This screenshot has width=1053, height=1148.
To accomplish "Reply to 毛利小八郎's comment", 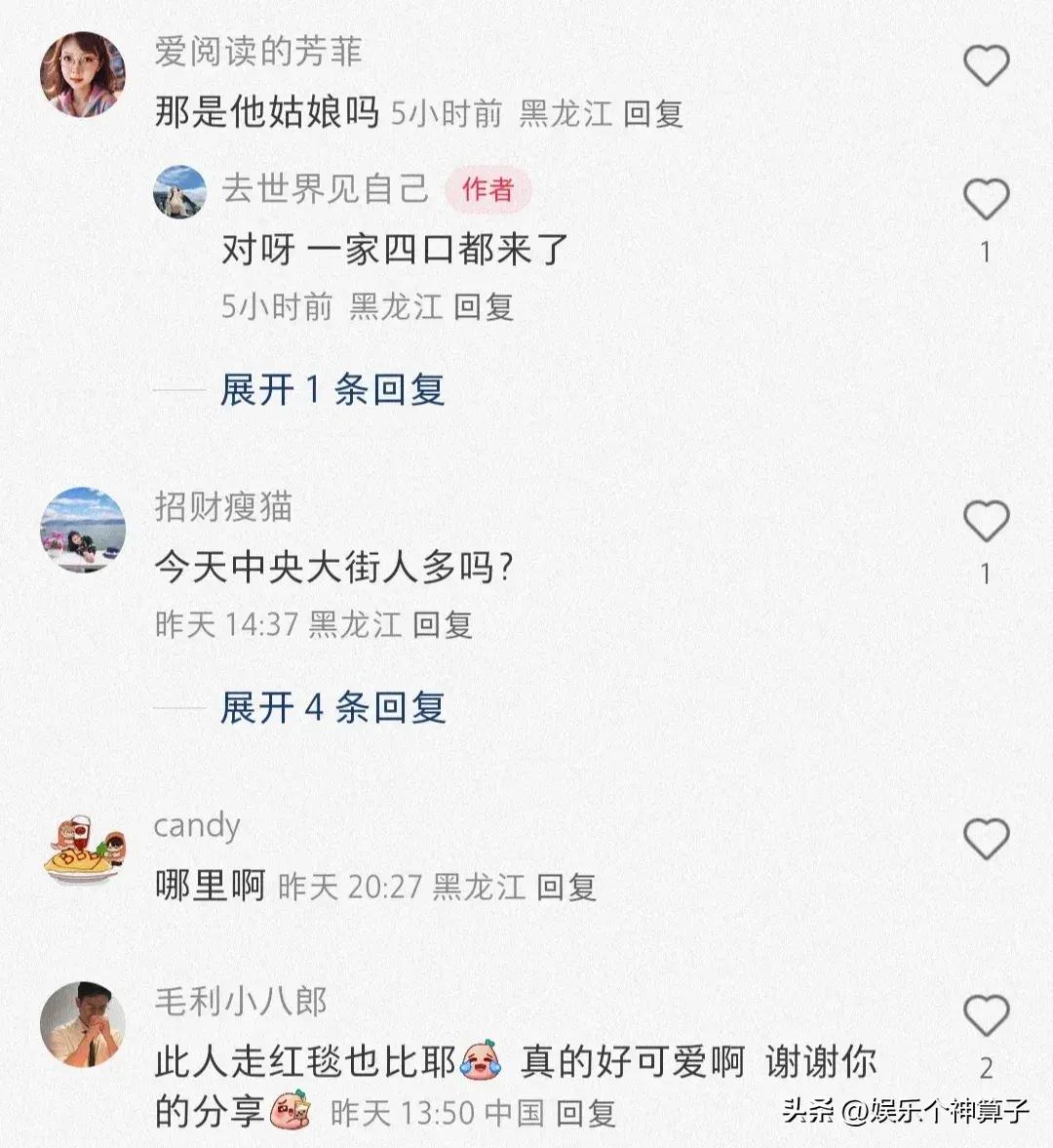I will coord(586,1113).
